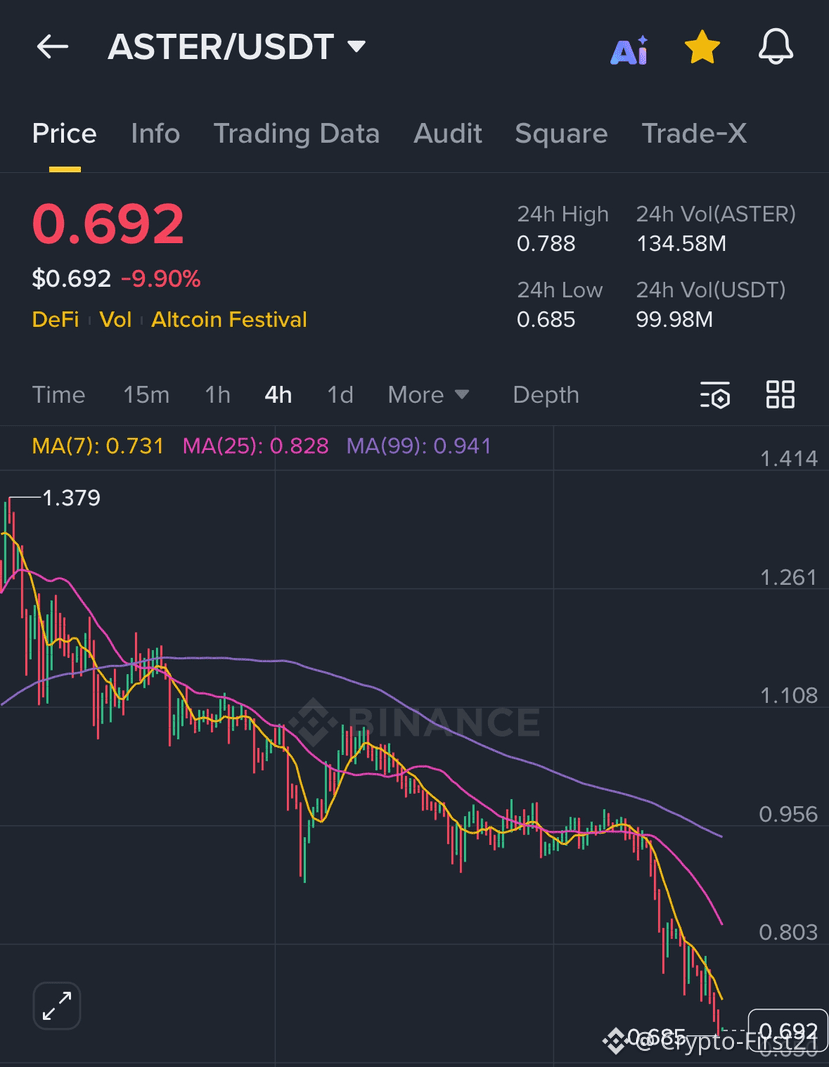Select the 1d timeframe

[339, 395]
